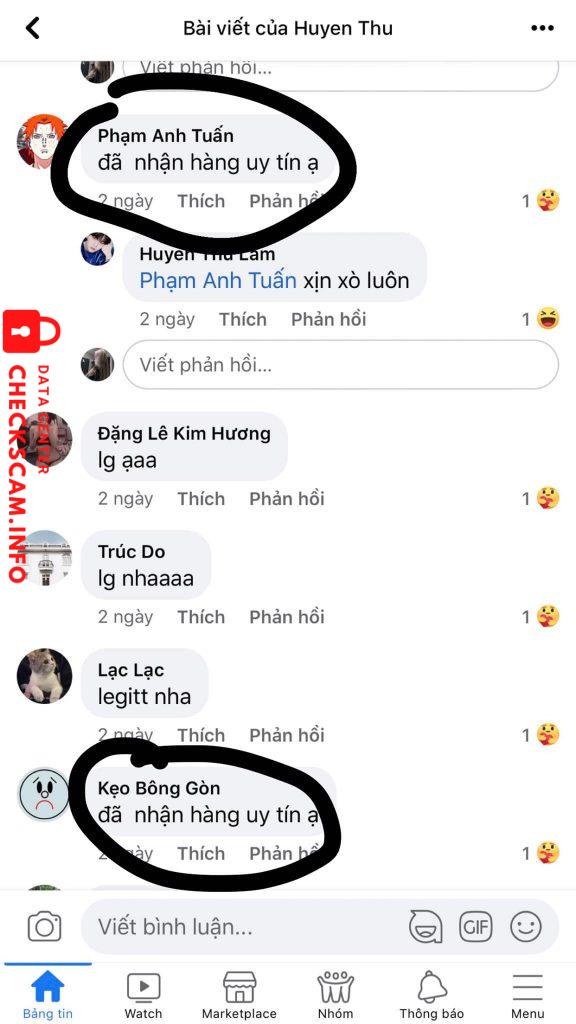Screen dimensions: 576x1024
Task: Switch to the Nhóm tab
Action: pyautogui.click(x=335, y=995)
